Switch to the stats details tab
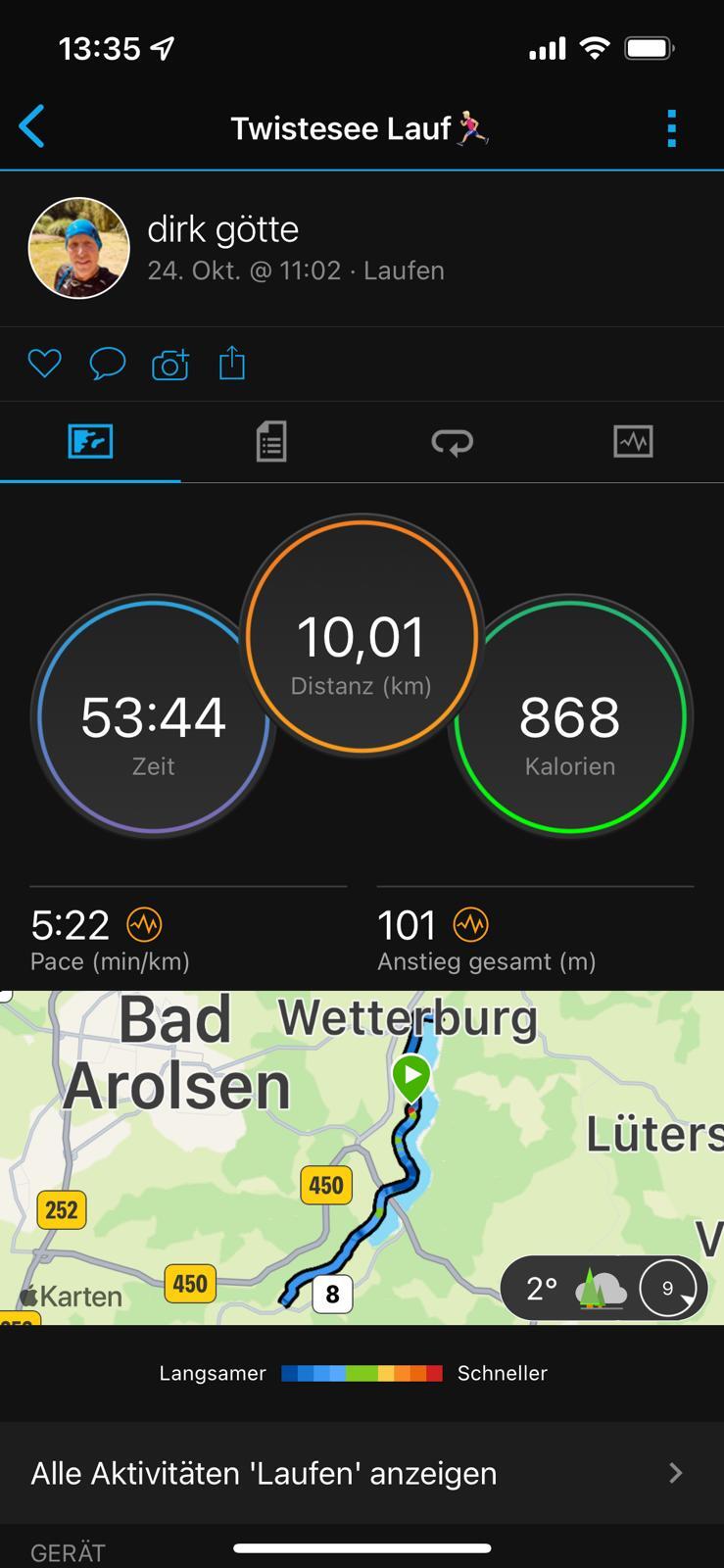This screenshot has height=1568, width=724. pos(271,442)
